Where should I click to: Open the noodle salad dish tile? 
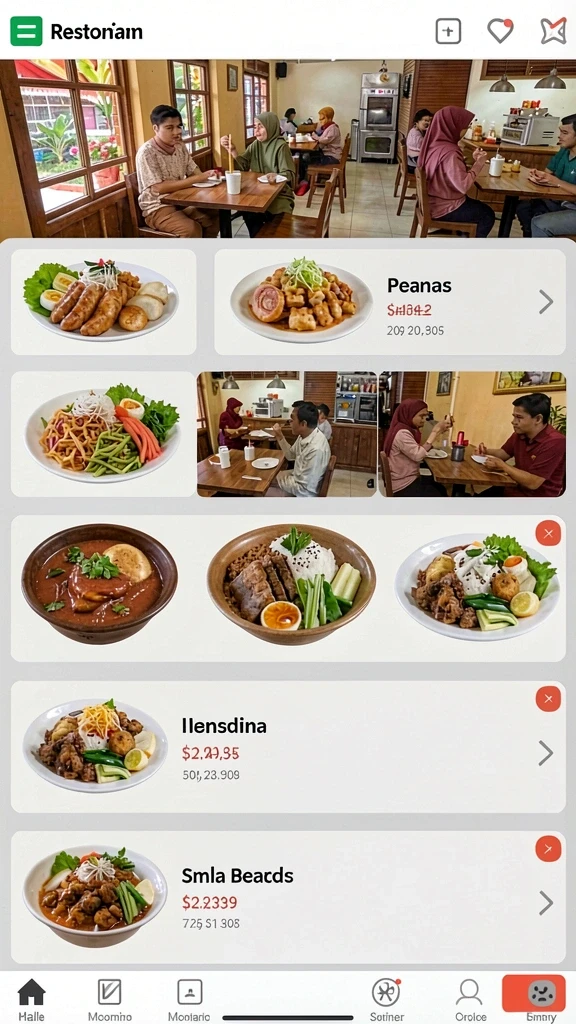point(103,434)
